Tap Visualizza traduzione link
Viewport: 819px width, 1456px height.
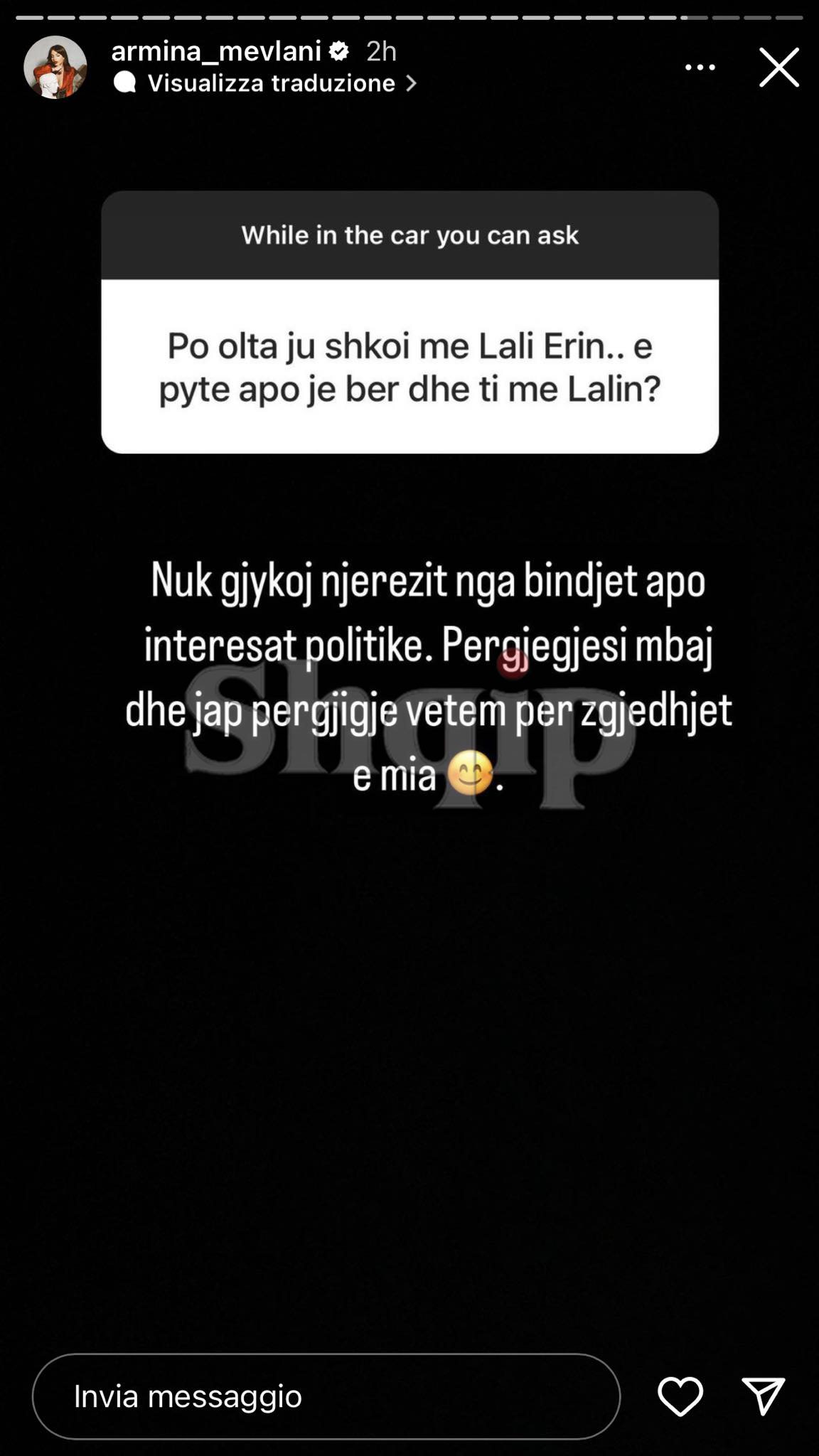coord(272,83)
